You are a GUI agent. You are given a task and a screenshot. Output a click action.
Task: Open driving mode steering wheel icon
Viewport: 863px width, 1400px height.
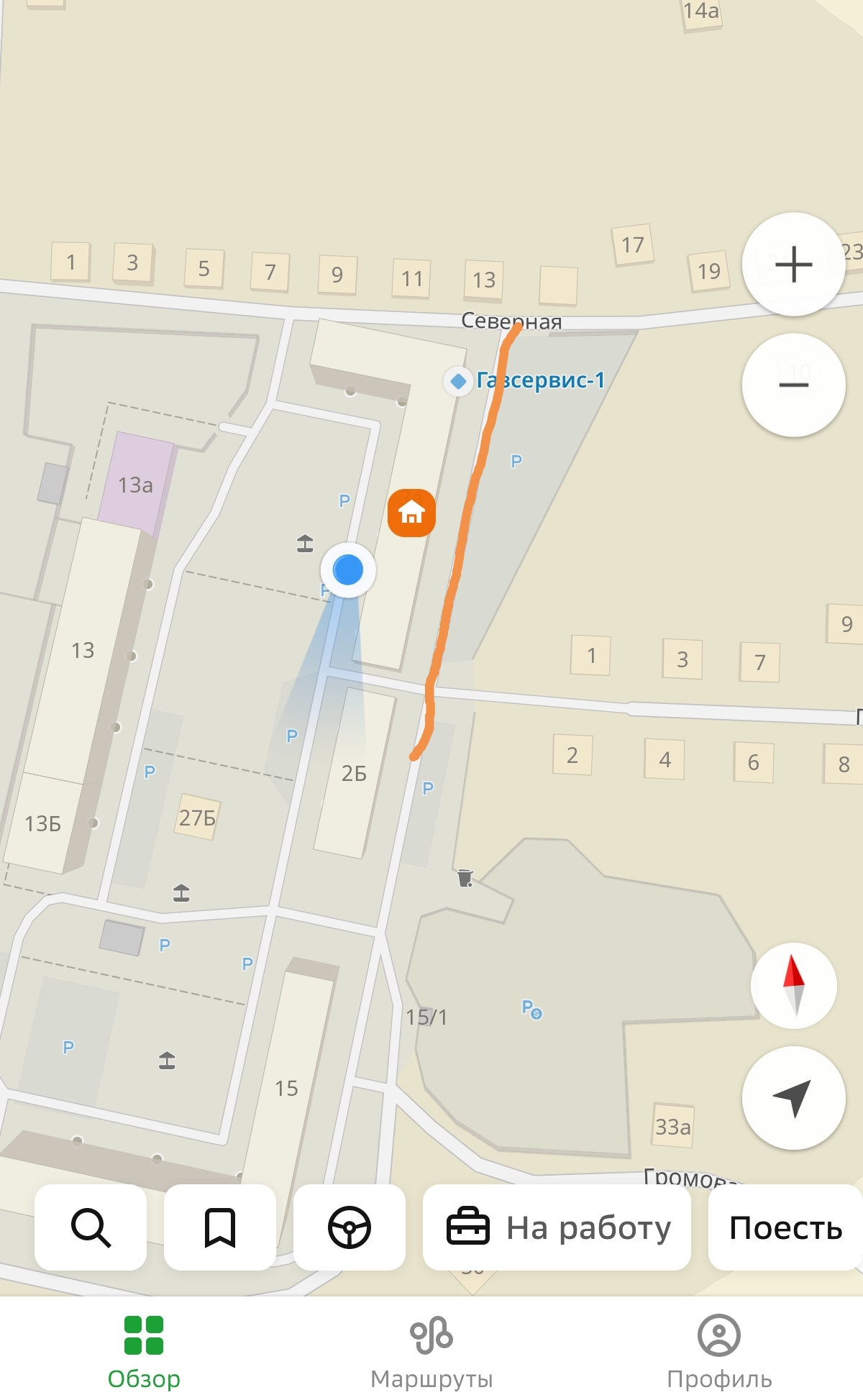[350, 1227]
